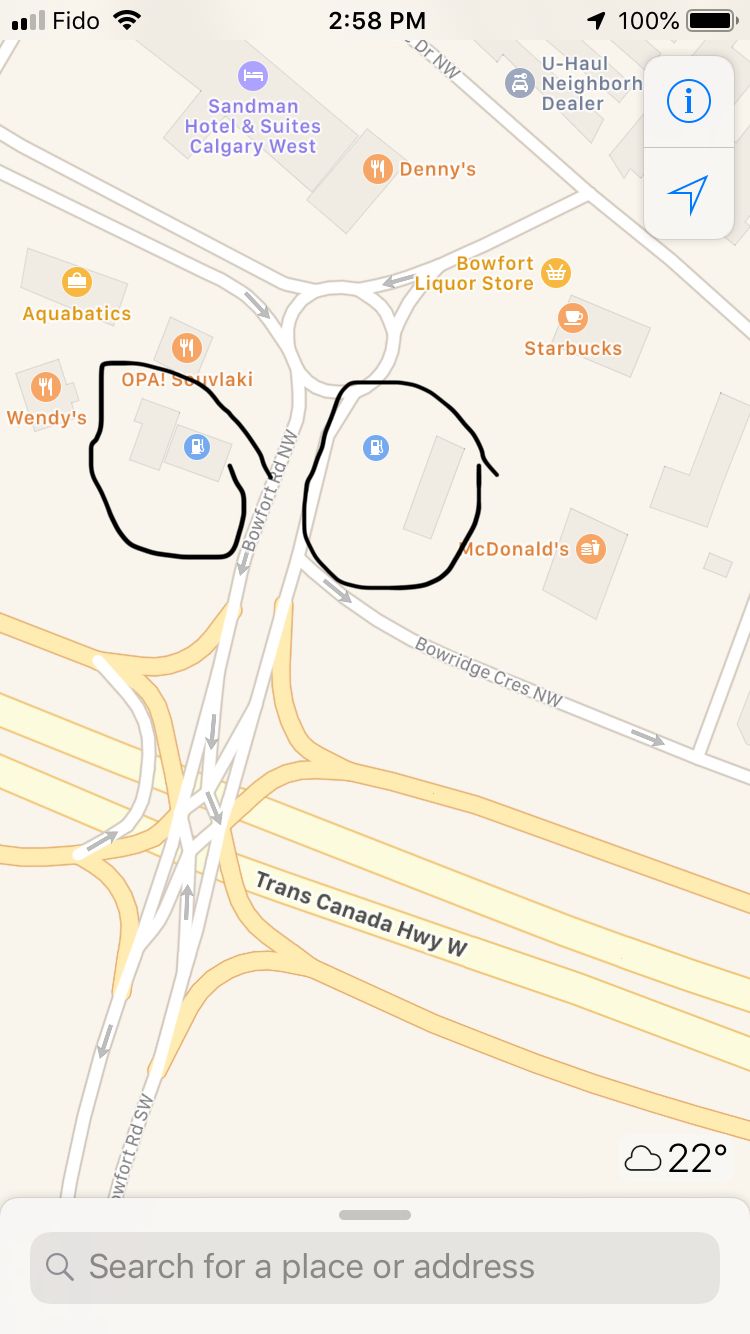Open the Bowfort Liquor Store pin
Viewport: 750px width, 1334px height.
pos(555,272)
